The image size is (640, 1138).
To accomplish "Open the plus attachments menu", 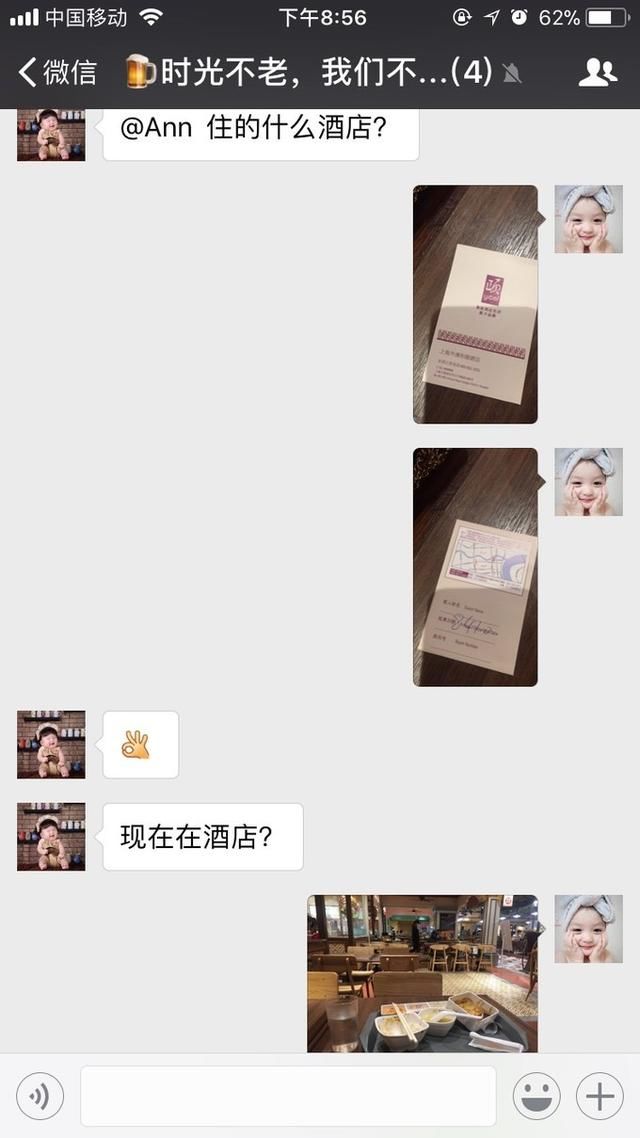I will [x=600, y=1097].
